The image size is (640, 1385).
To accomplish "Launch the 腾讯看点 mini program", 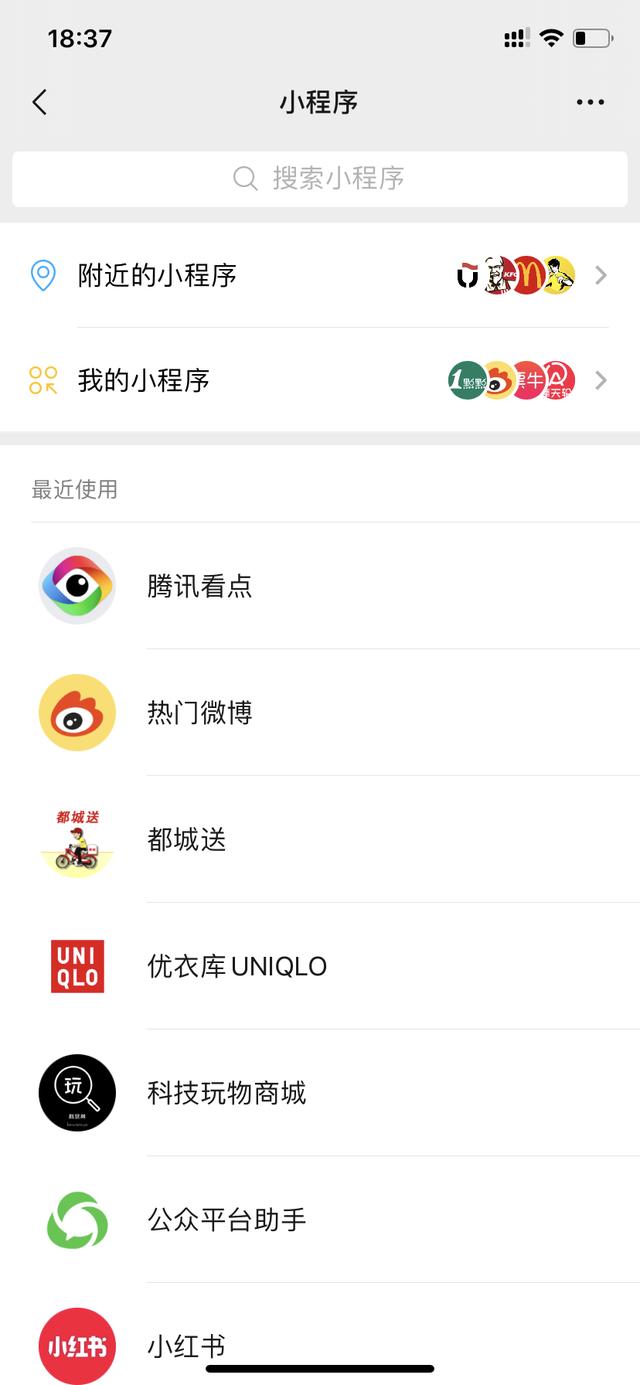I will (x=320, y=586).
